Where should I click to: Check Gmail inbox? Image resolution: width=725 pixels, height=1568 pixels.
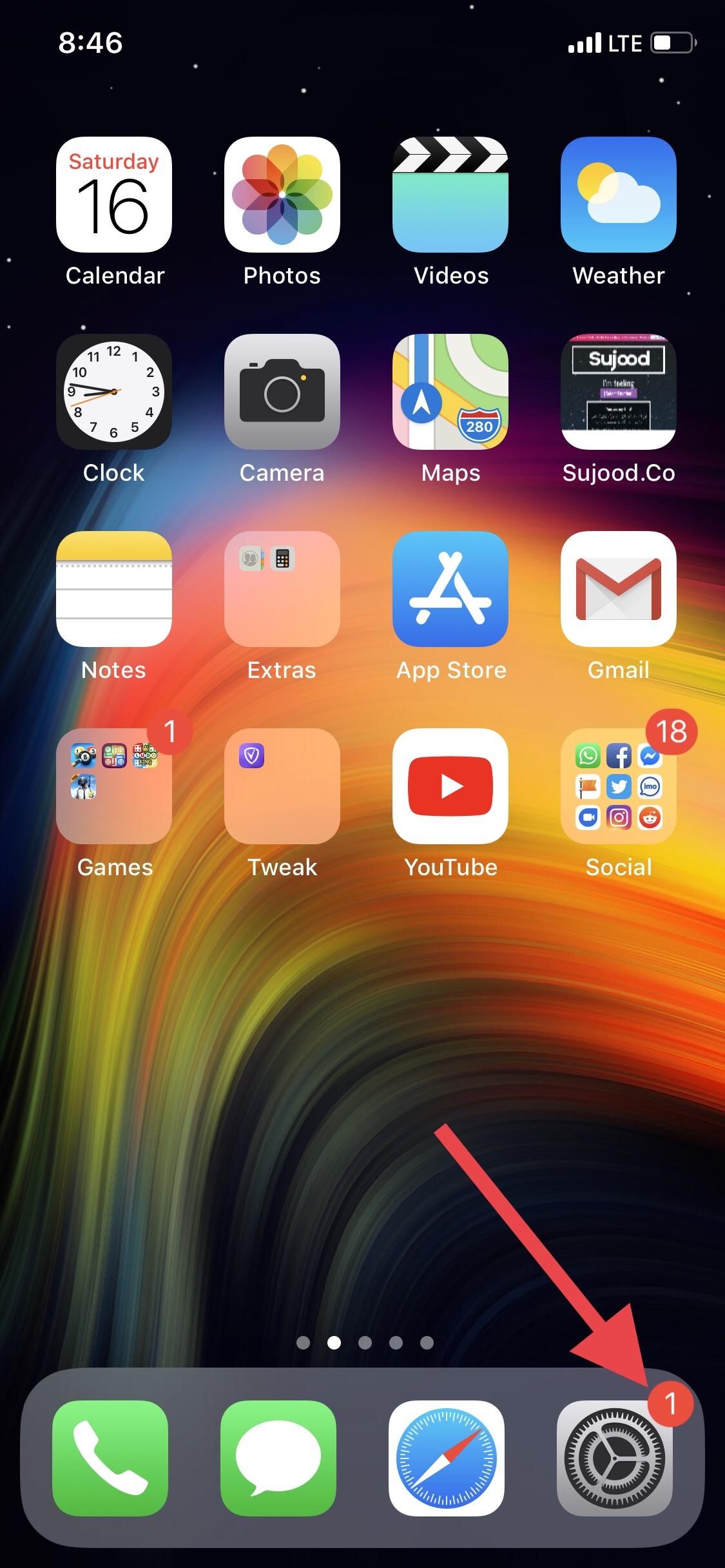pyautogui.click(x=617, y=590)
